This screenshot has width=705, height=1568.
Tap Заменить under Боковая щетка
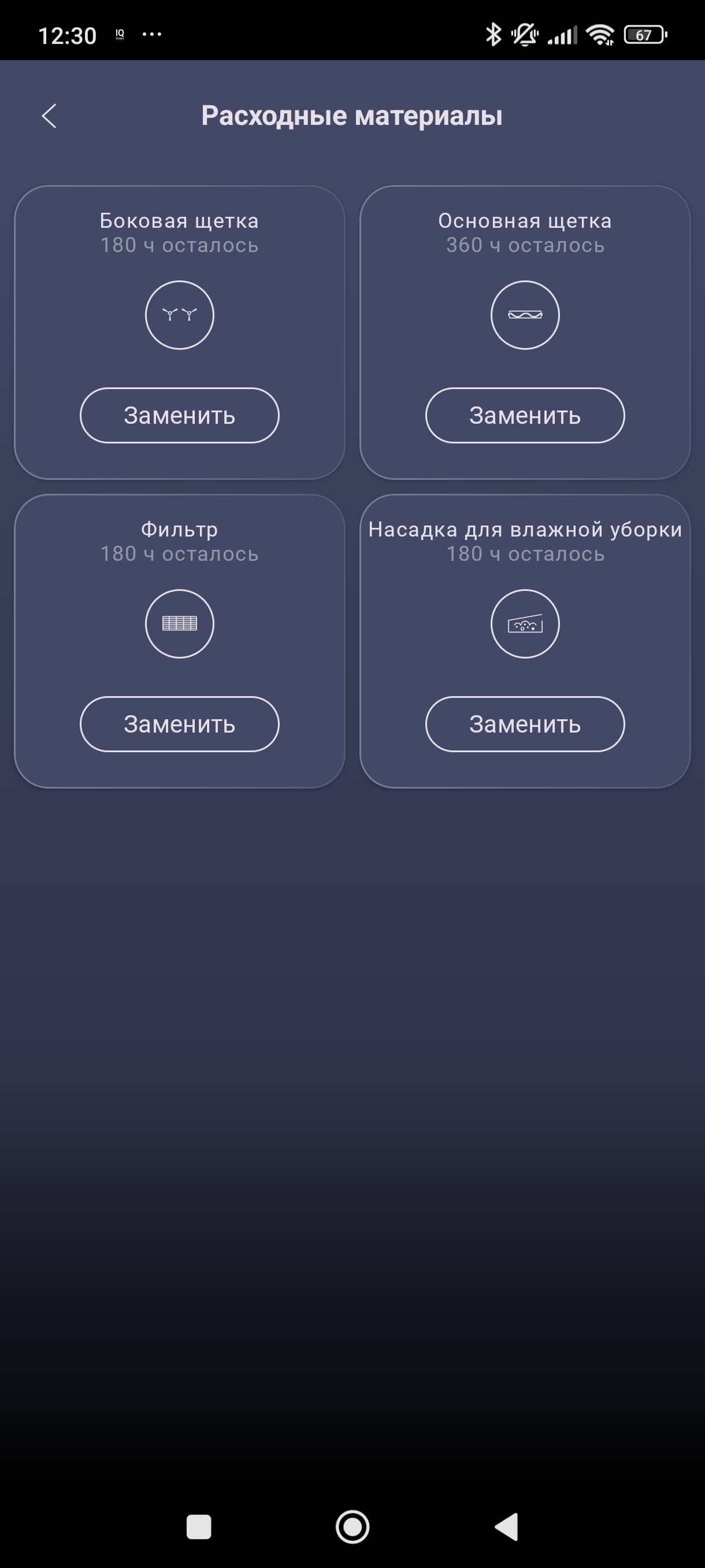pos(180,415)
